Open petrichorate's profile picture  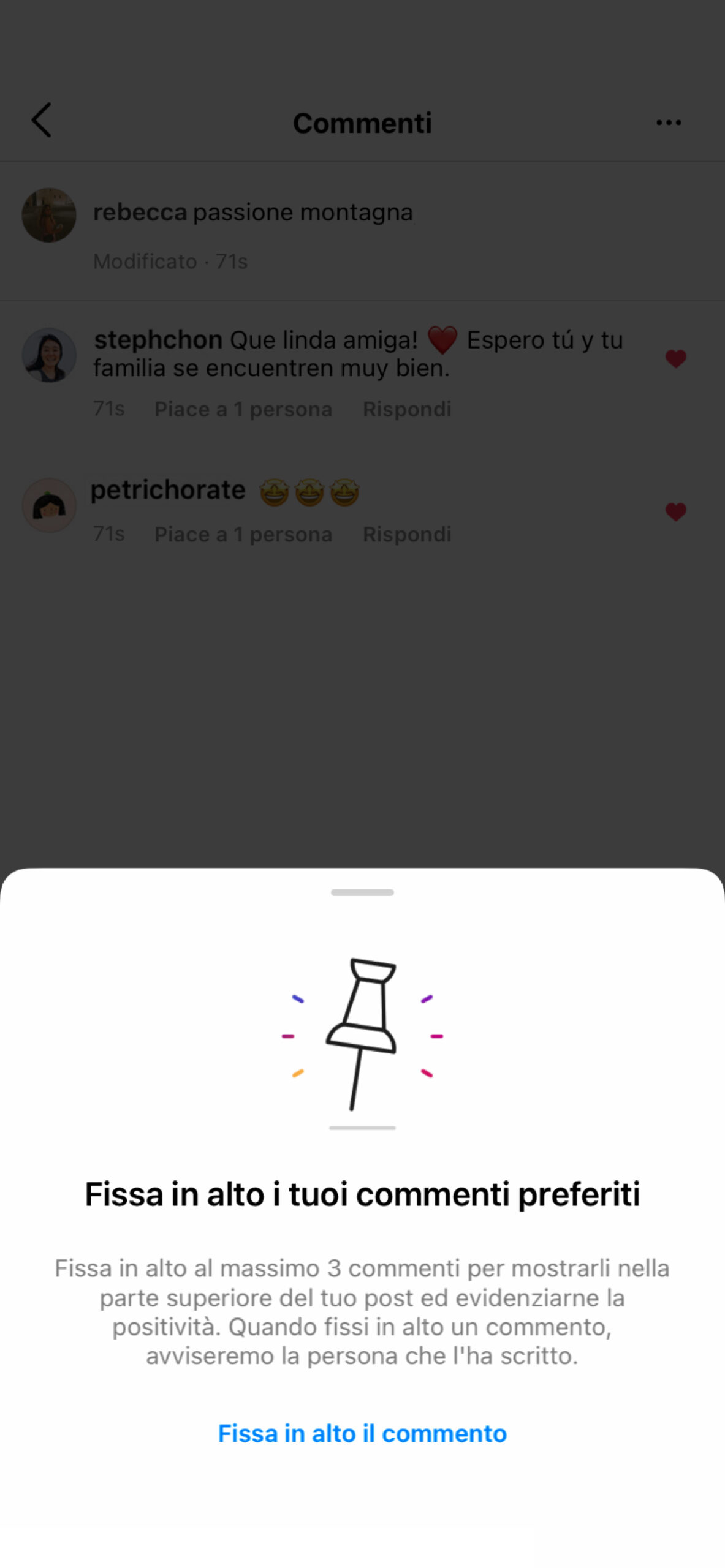pos(49,505)
